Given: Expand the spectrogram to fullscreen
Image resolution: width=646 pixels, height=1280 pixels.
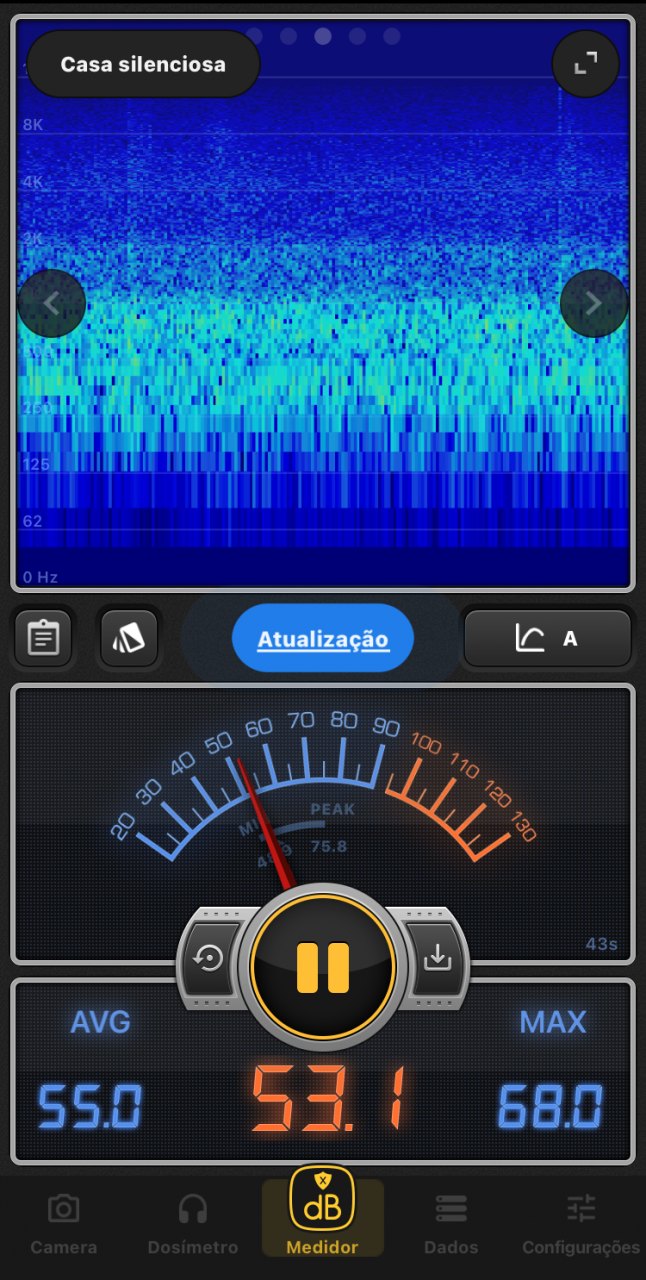Looking at the screenshot, I should point(585,64).
